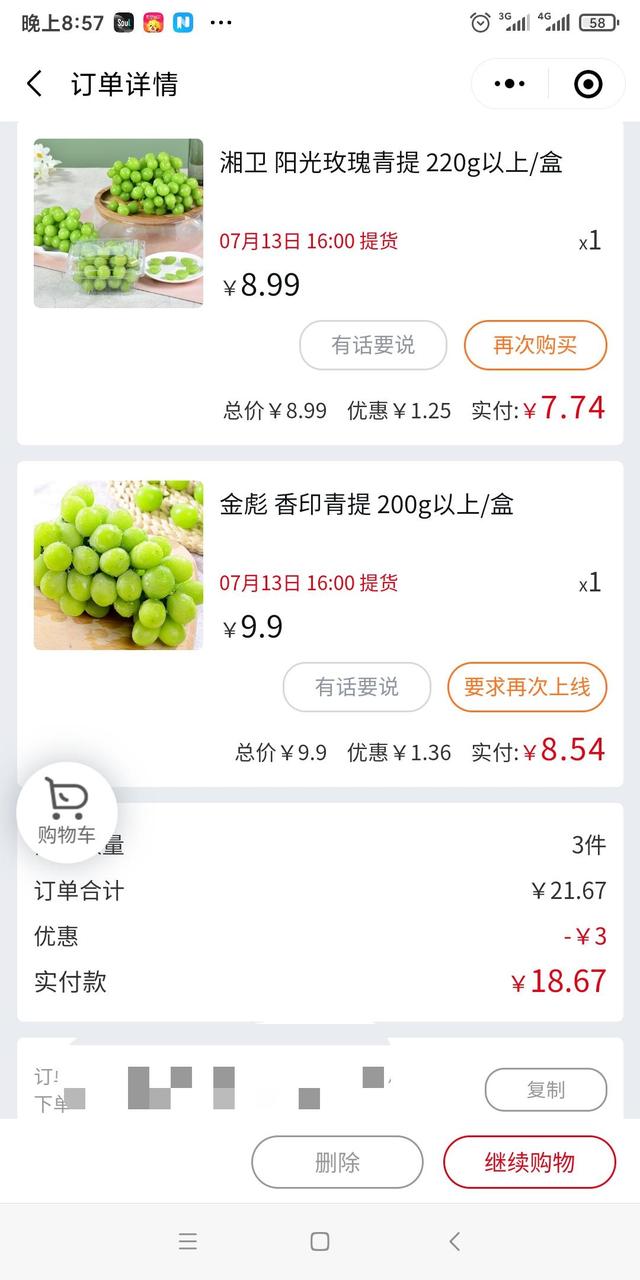The image size is (640, 1280).
Task: Go back from the order details page
Action: click(35, 84)
